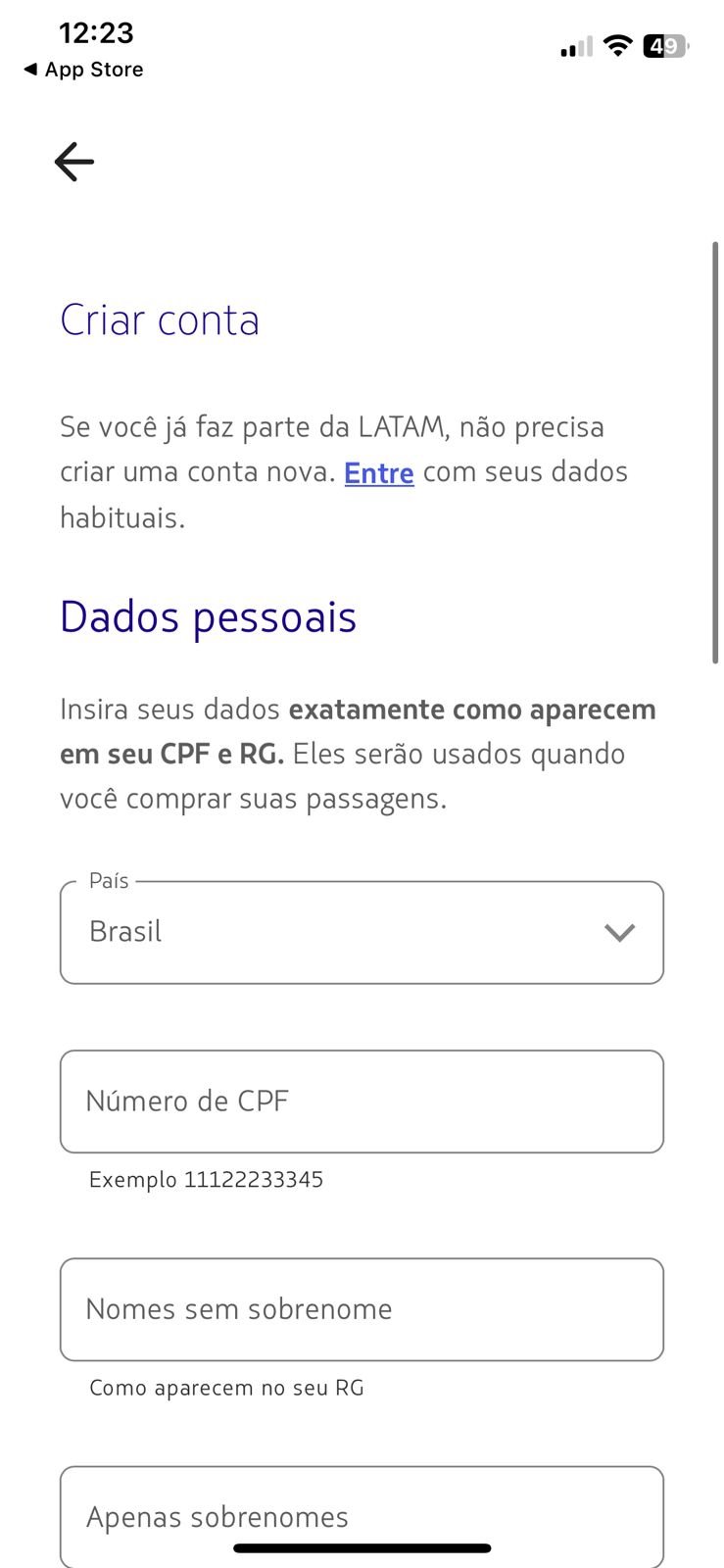Go back using the arrow icon
724x1568 pixels.
(74, 162)
